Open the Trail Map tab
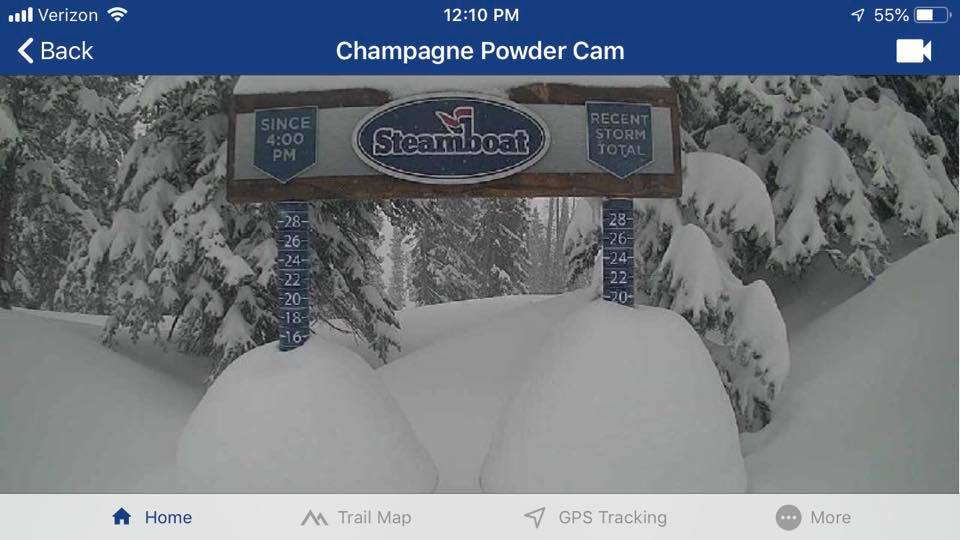 point(357,517)
